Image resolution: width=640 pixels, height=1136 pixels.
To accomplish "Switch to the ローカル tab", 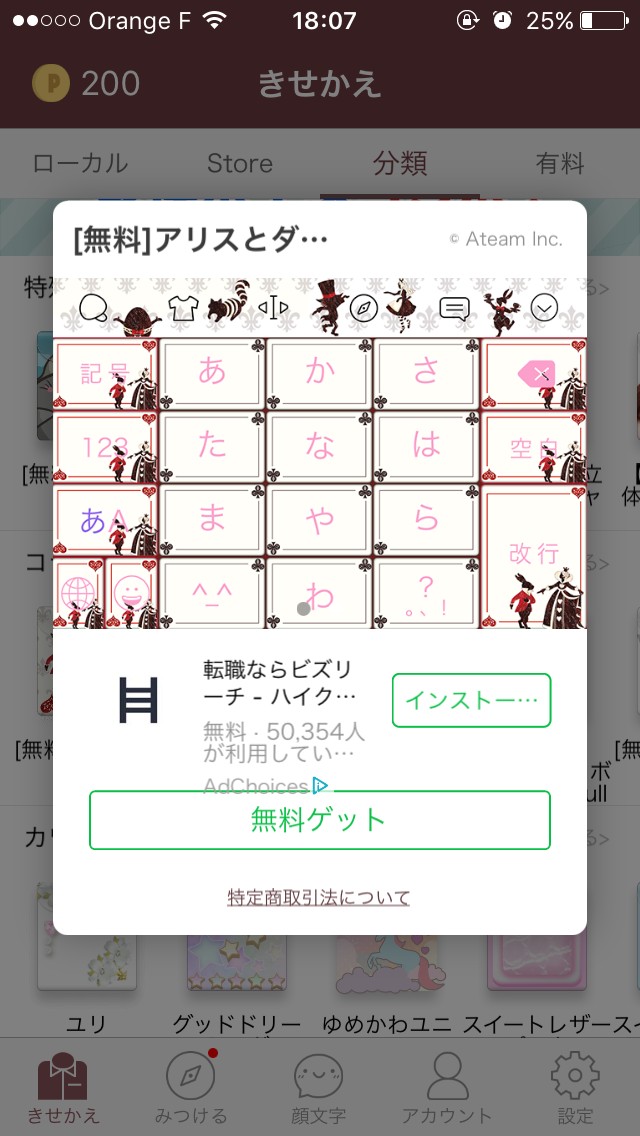I will (x=80, y=164).
